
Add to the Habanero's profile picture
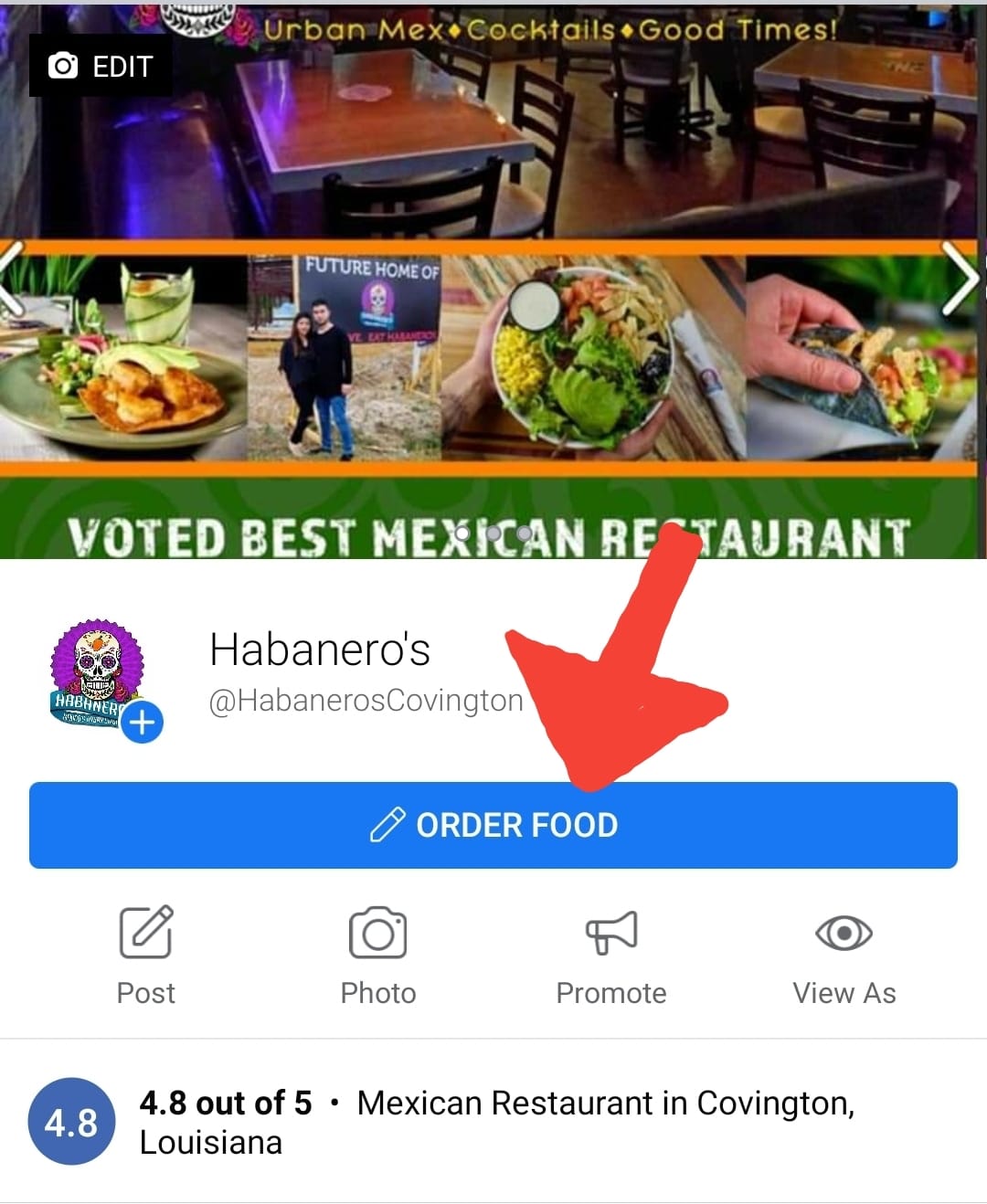[x=143, y=723]
